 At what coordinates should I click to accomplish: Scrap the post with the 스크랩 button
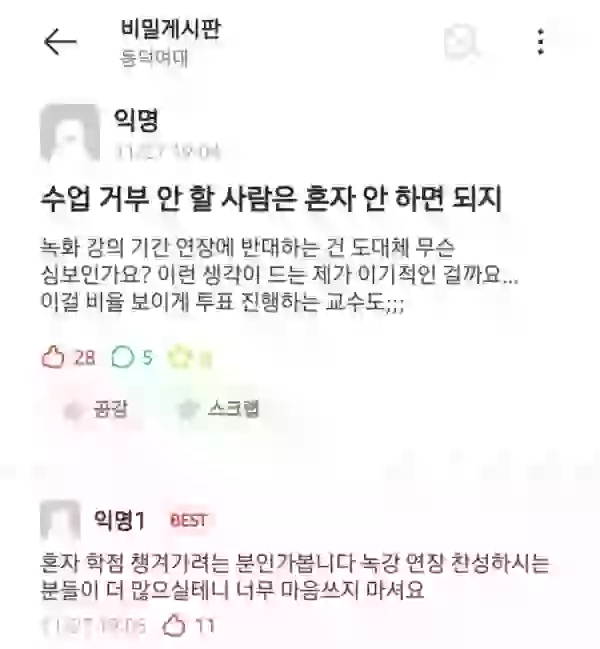coord(218,409)
